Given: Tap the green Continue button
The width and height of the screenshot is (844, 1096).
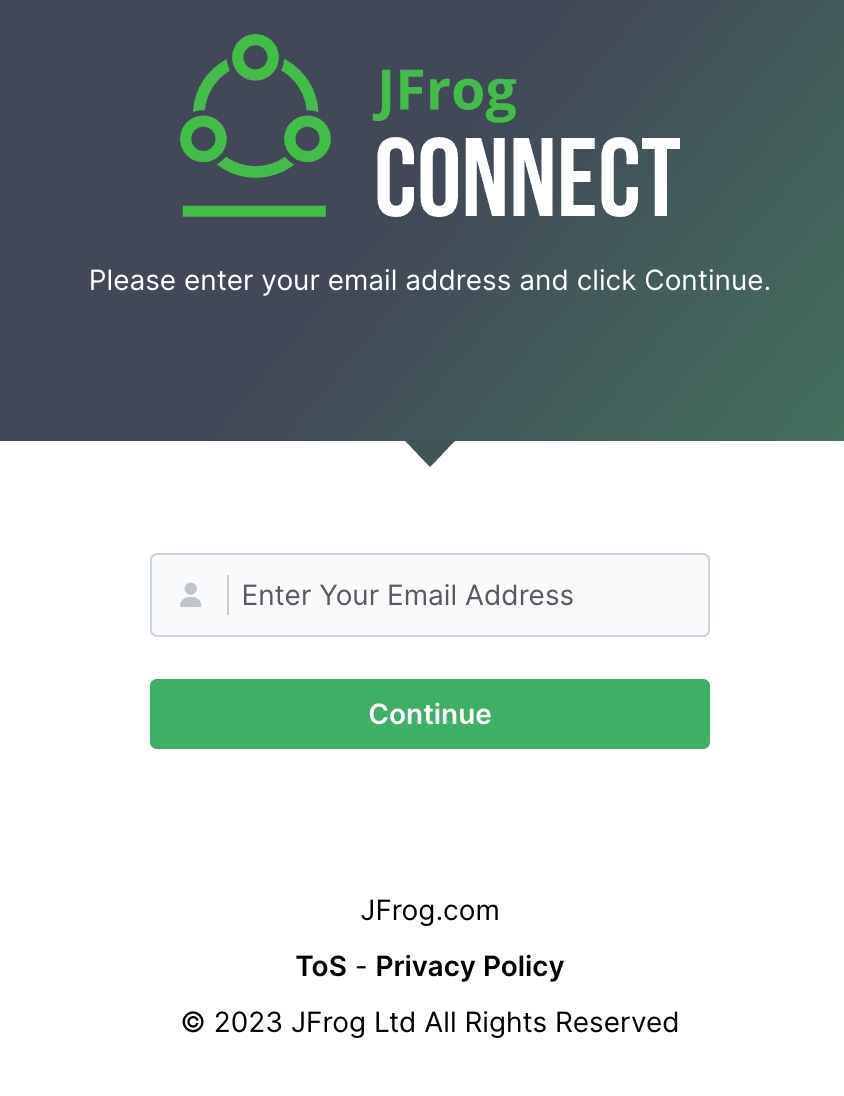Looking at the screenshot, I should pyautogui.click(x=430, y=714).
